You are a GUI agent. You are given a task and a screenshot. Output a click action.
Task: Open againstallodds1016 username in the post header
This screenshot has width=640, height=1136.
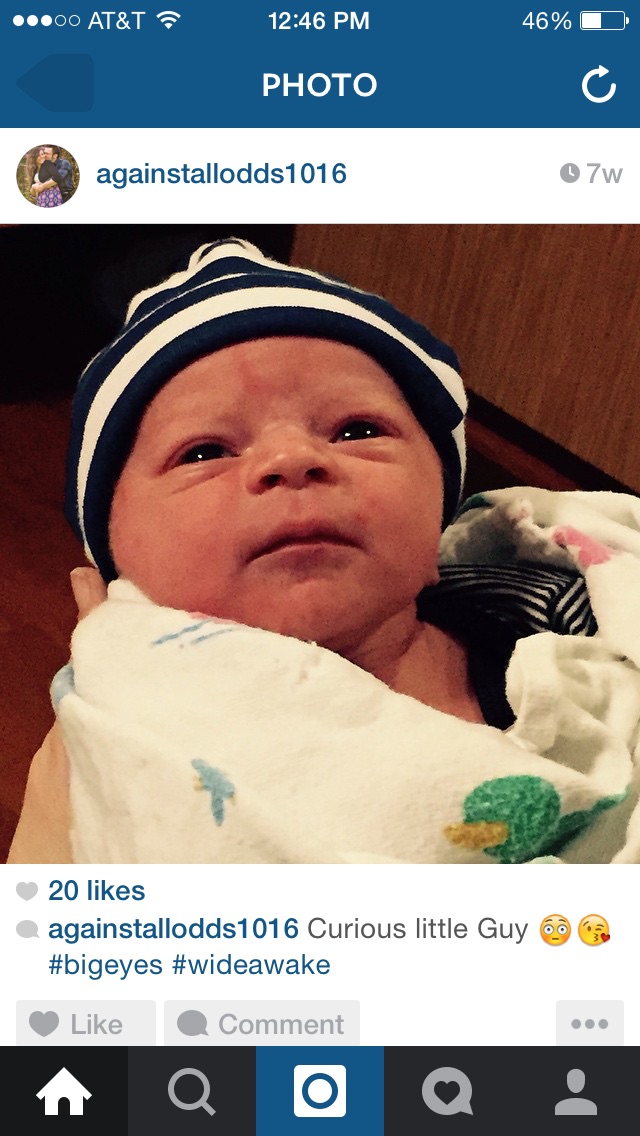pyautogui.click(x=221, y=174)
